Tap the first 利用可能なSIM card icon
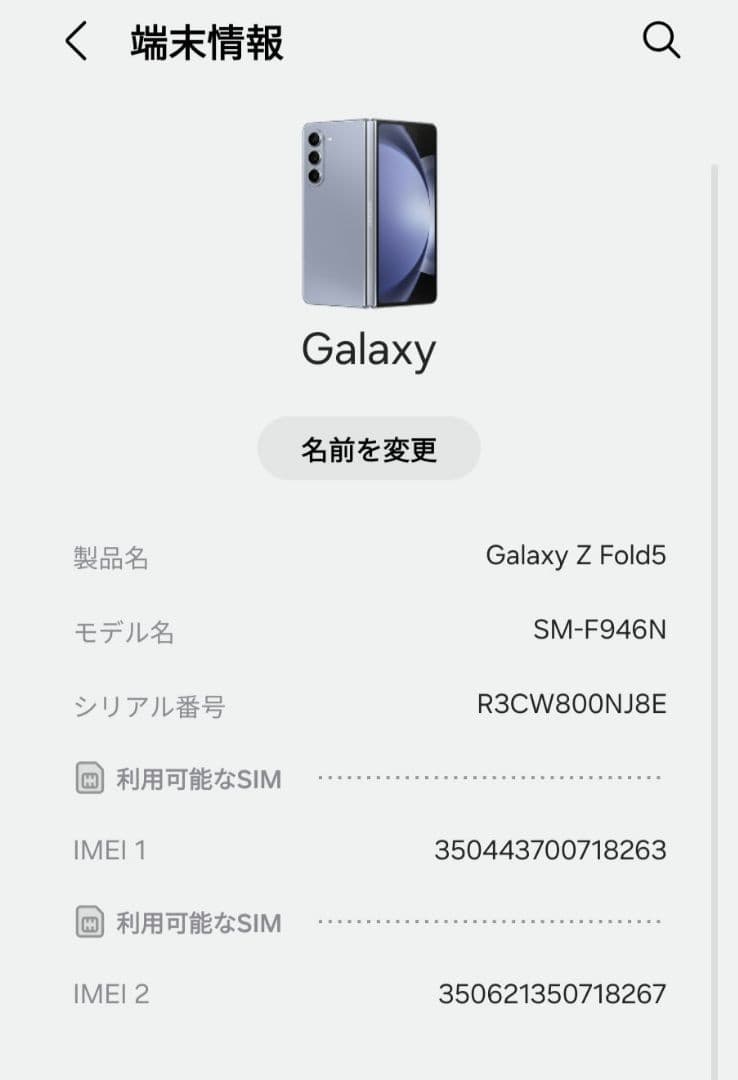Screen dimensions: 738x1080 pyautogui.click(x=91, y=779)
